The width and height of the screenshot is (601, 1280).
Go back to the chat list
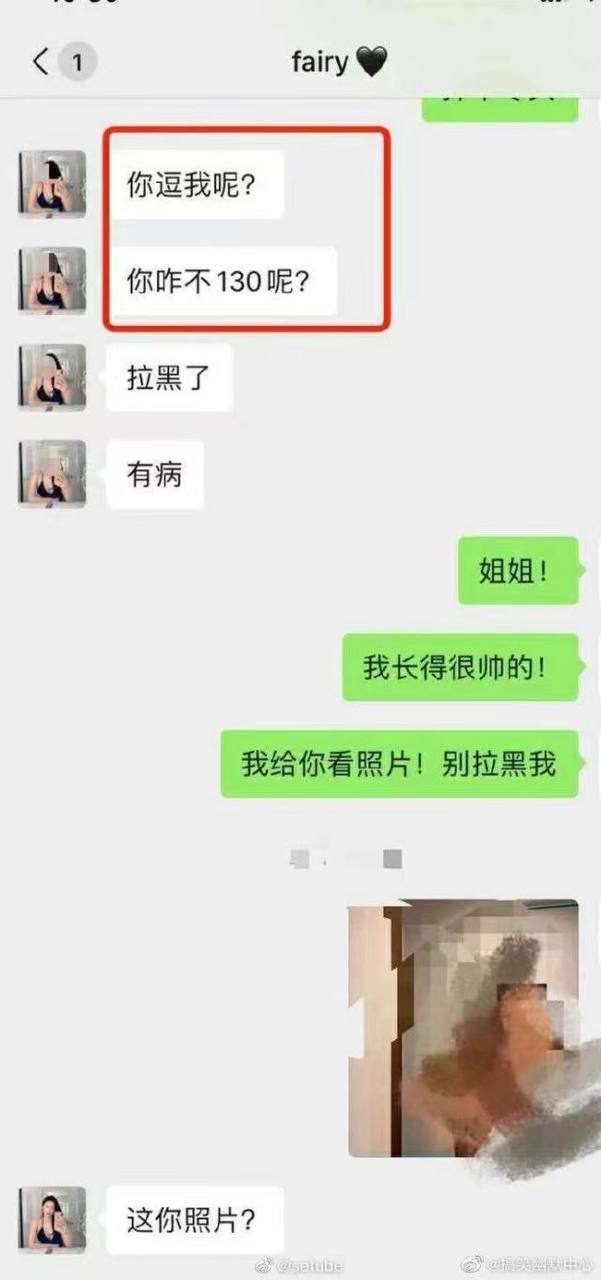(x=40, y=62)
